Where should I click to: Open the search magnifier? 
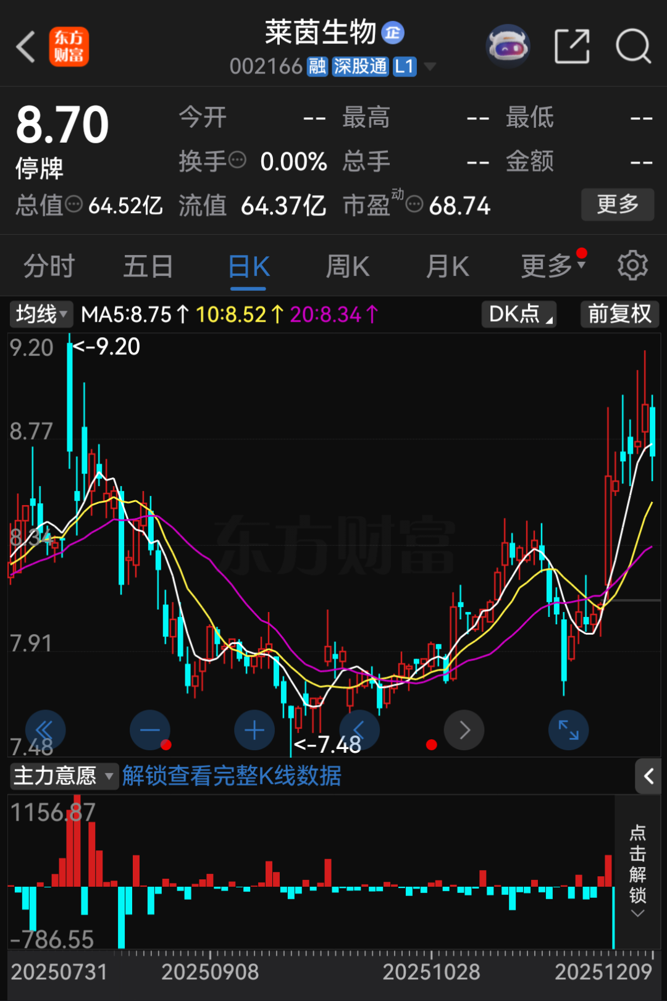(x=632, y=46)
